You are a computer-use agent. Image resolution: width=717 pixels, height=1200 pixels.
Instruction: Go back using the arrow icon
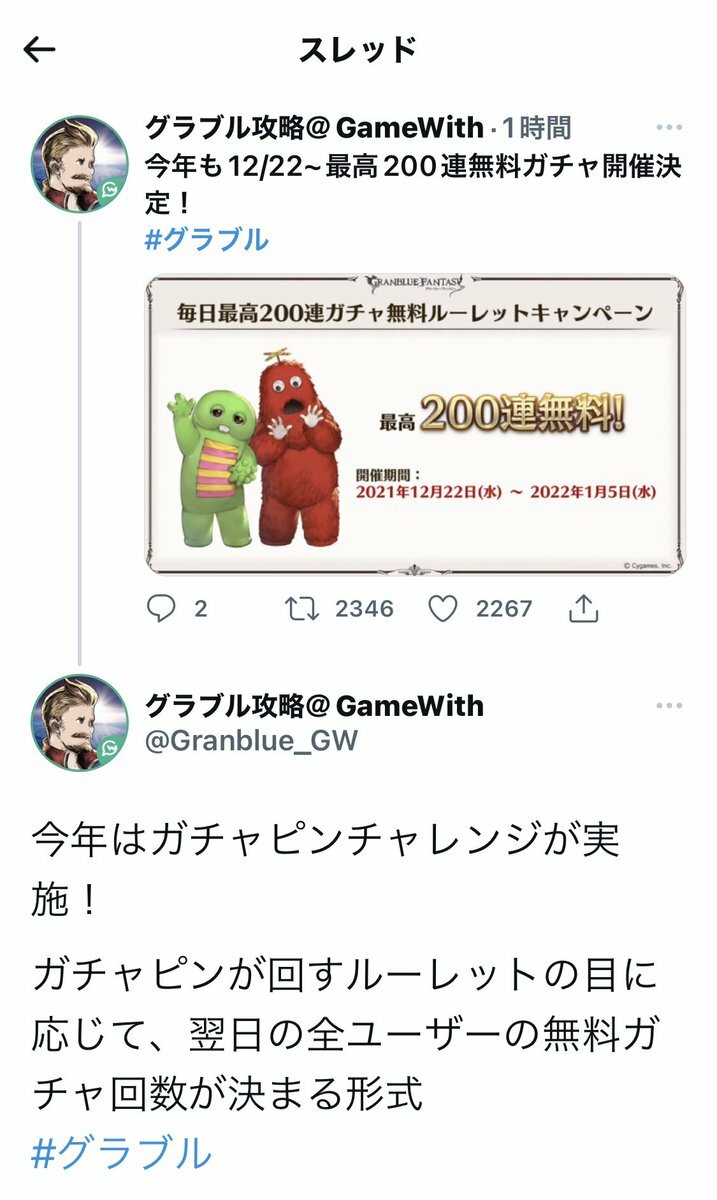pyautogui.click(x=39, y=49)
